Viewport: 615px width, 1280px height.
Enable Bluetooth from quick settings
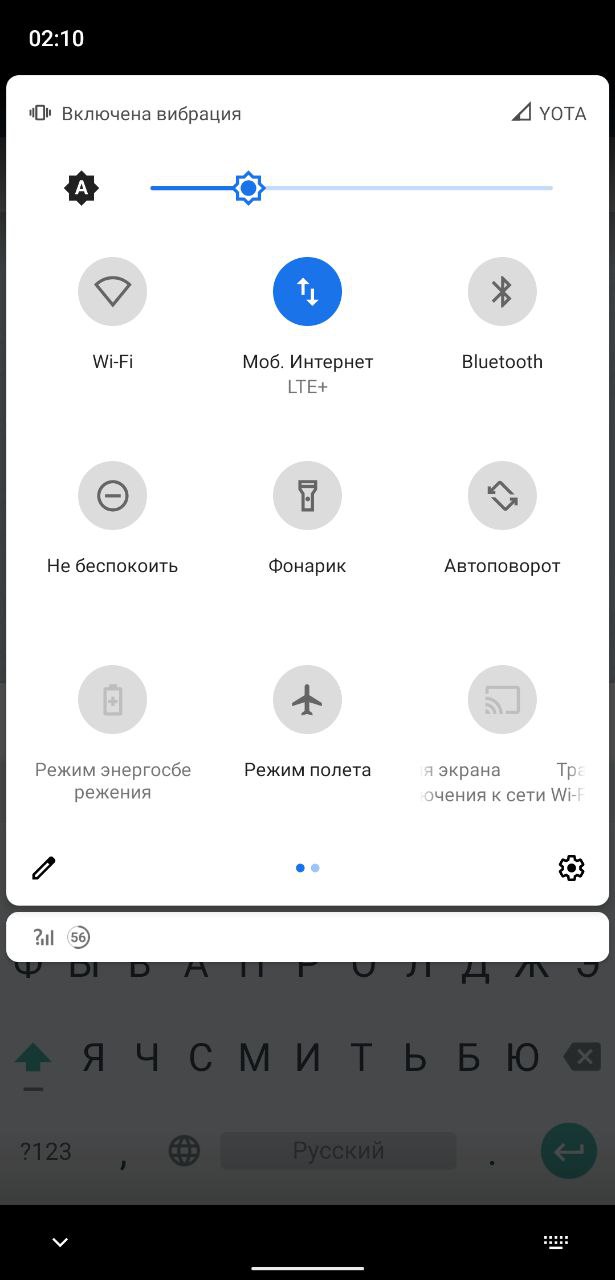click(502, 291)
